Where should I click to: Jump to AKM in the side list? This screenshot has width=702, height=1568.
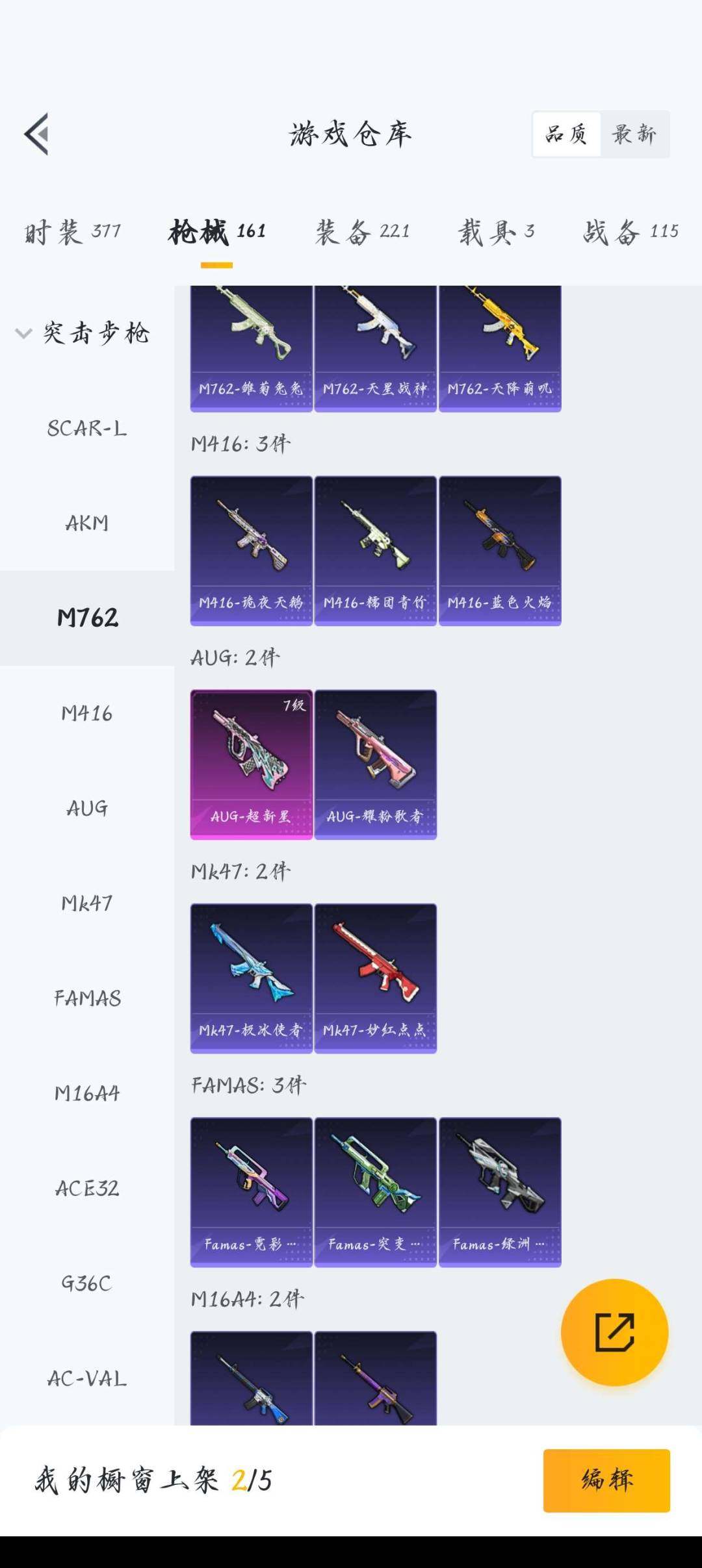[x=87, y=524]
